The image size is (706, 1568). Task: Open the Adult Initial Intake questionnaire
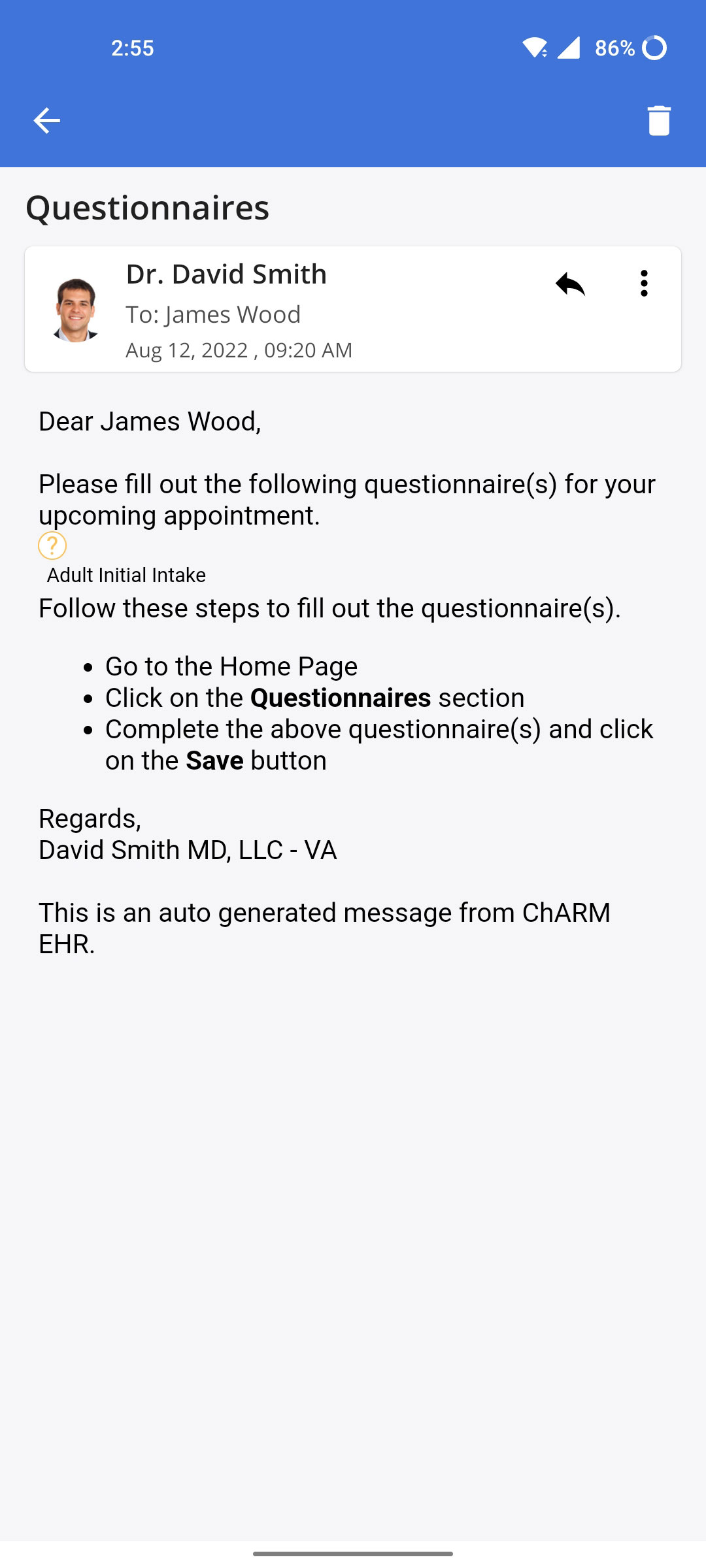(x=126, y=575)
